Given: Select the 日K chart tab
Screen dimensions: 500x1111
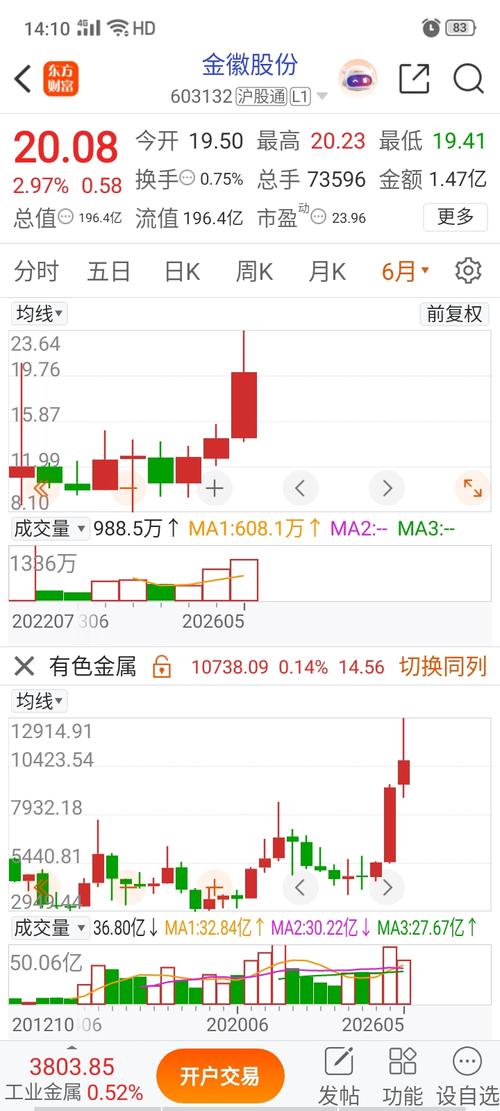Looking at the screenshot, I should 183,271.
